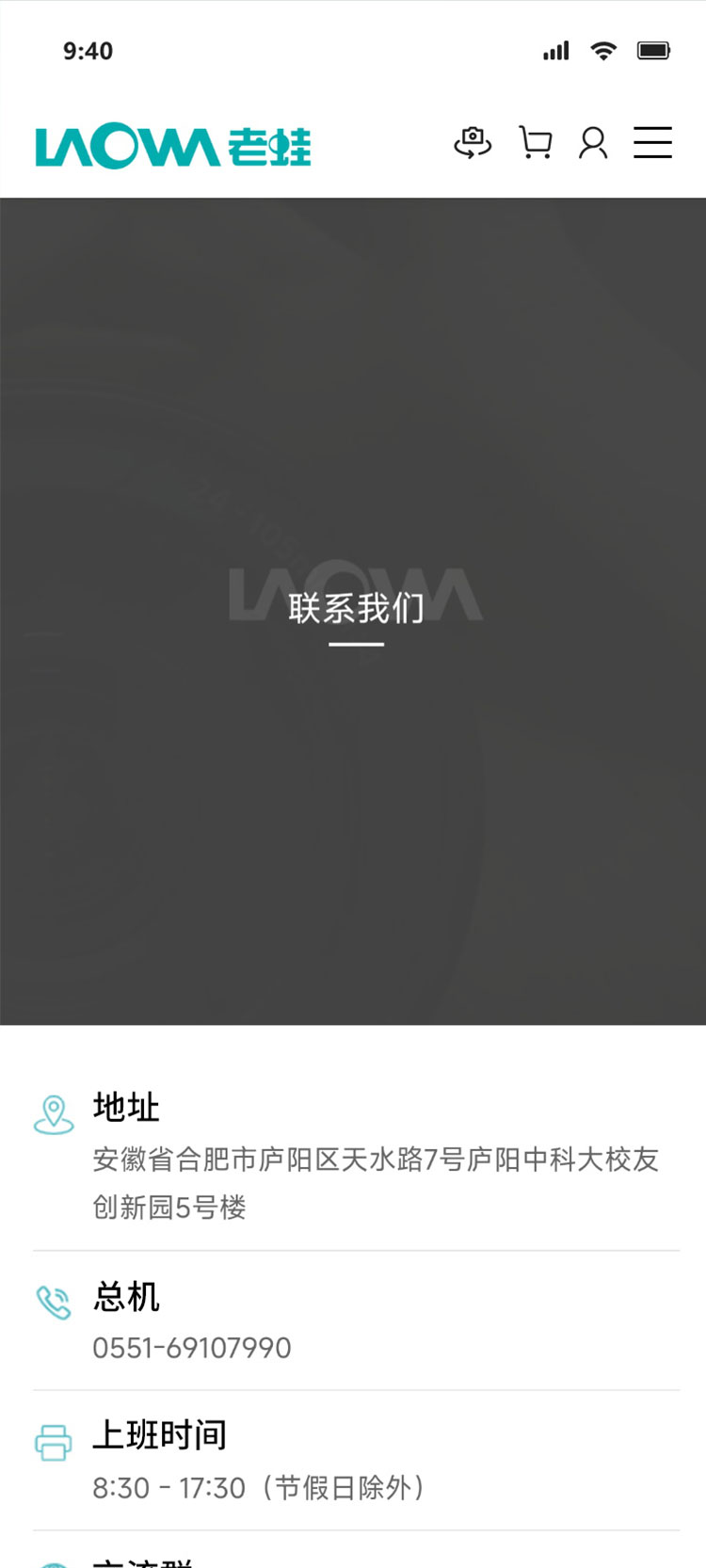The height and width of the screenshot is (1568, 706).
Task: Open the user account icon
Action: 593,143
